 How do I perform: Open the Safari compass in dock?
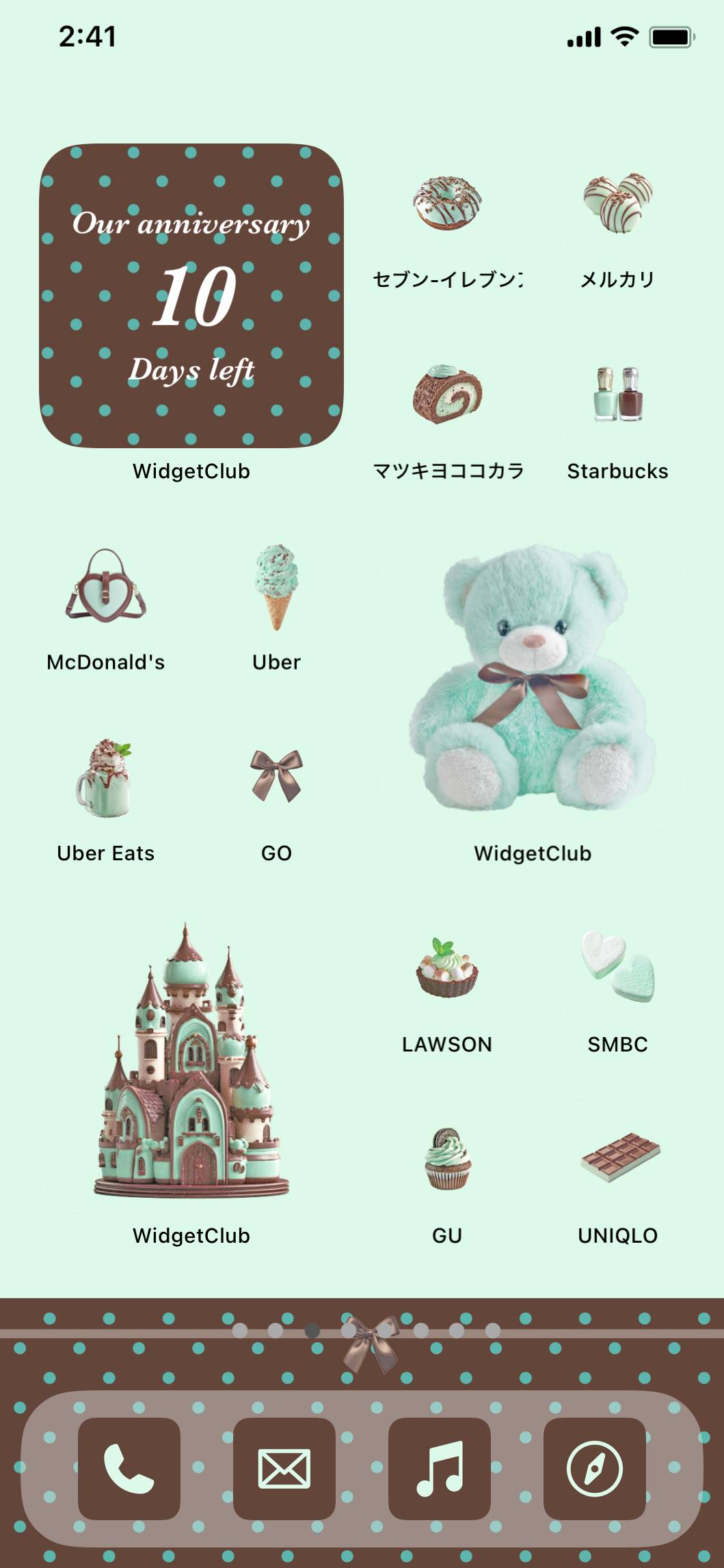coord(595,1468)
